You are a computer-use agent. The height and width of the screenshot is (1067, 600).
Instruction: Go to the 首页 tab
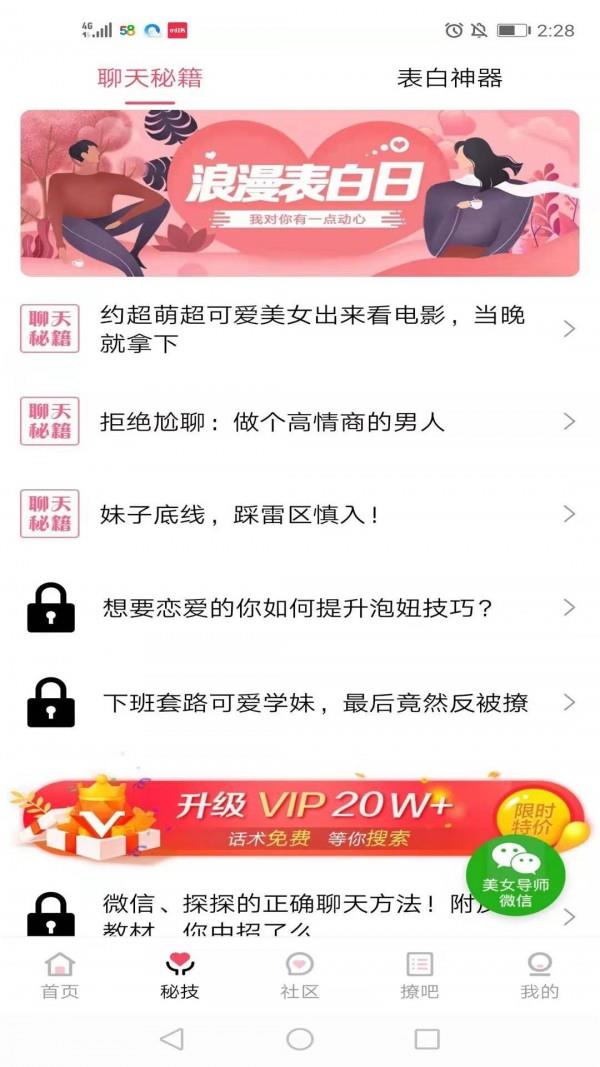coord(60,976)
